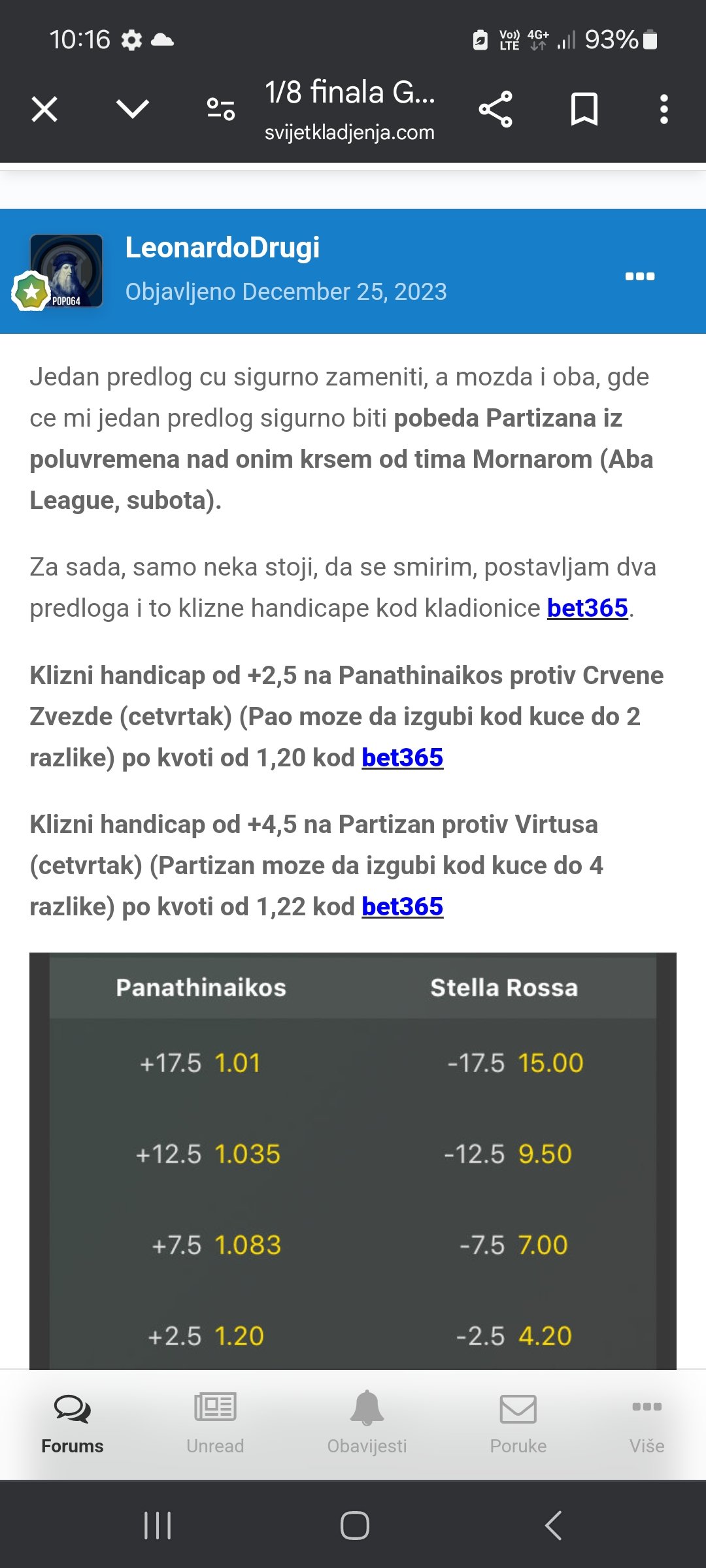This screenshot has width=706, height=1568.
Task: Open bet365 link after 'kvoti od 1,22 kod'
Action: coord(403,907)
